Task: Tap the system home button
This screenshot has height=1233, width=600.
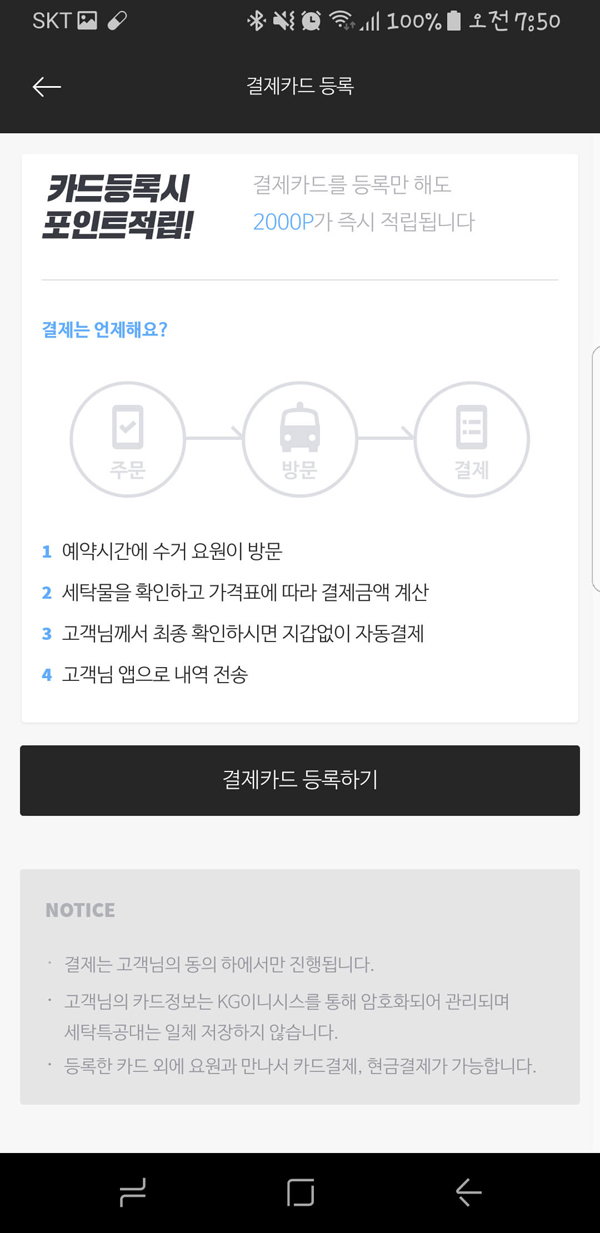Action: (300, 1192)
